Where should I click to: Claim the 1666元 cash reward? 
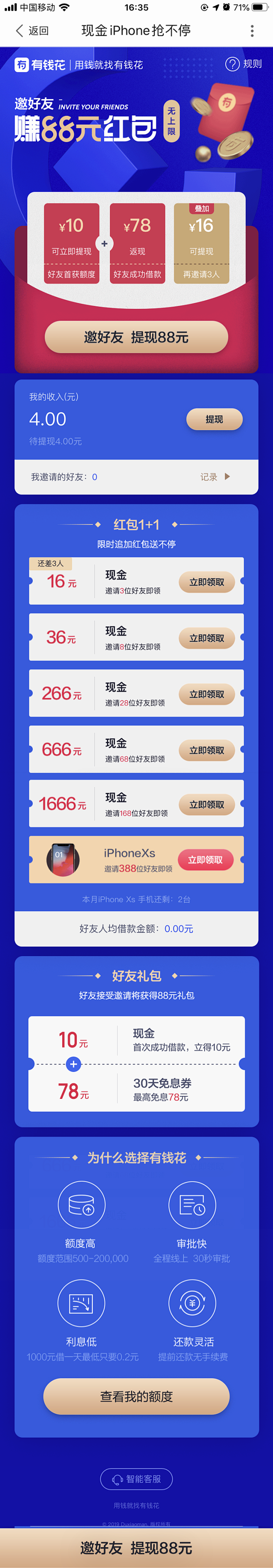pyautogui.click(x=207, y=804)
